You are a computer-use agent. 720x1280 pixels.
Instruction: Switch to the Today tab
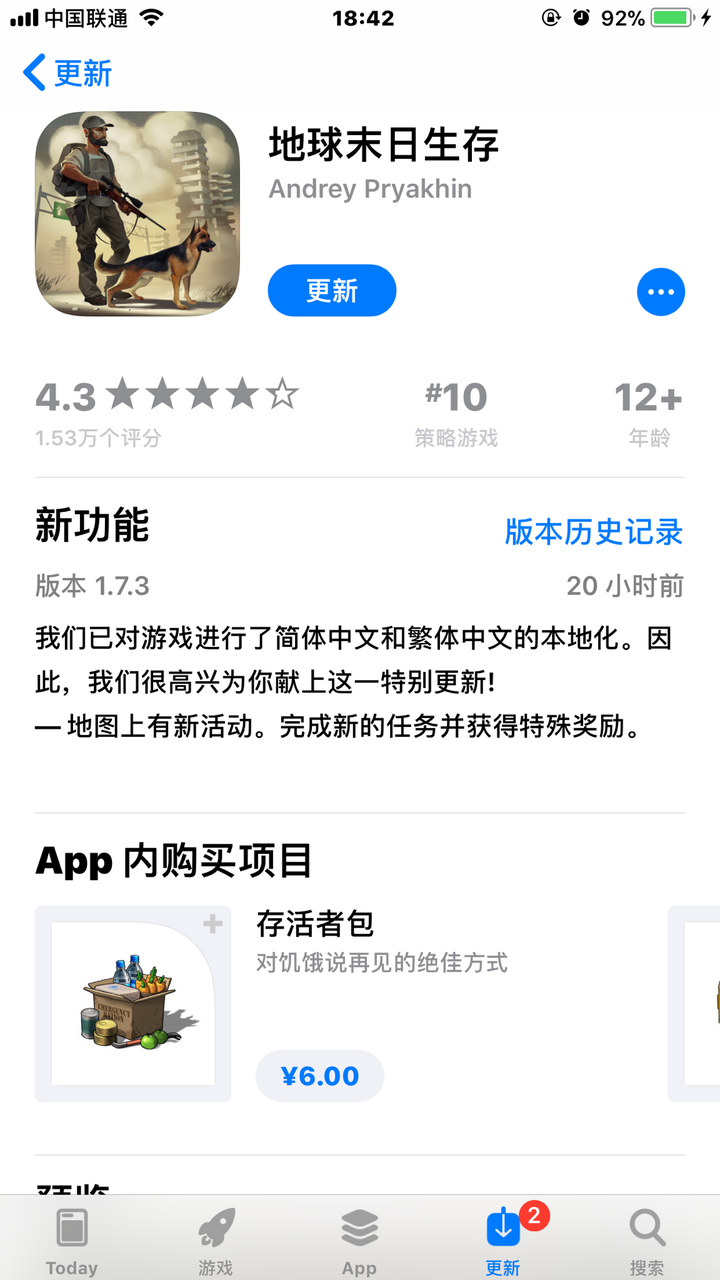[x=72, y=1240]
